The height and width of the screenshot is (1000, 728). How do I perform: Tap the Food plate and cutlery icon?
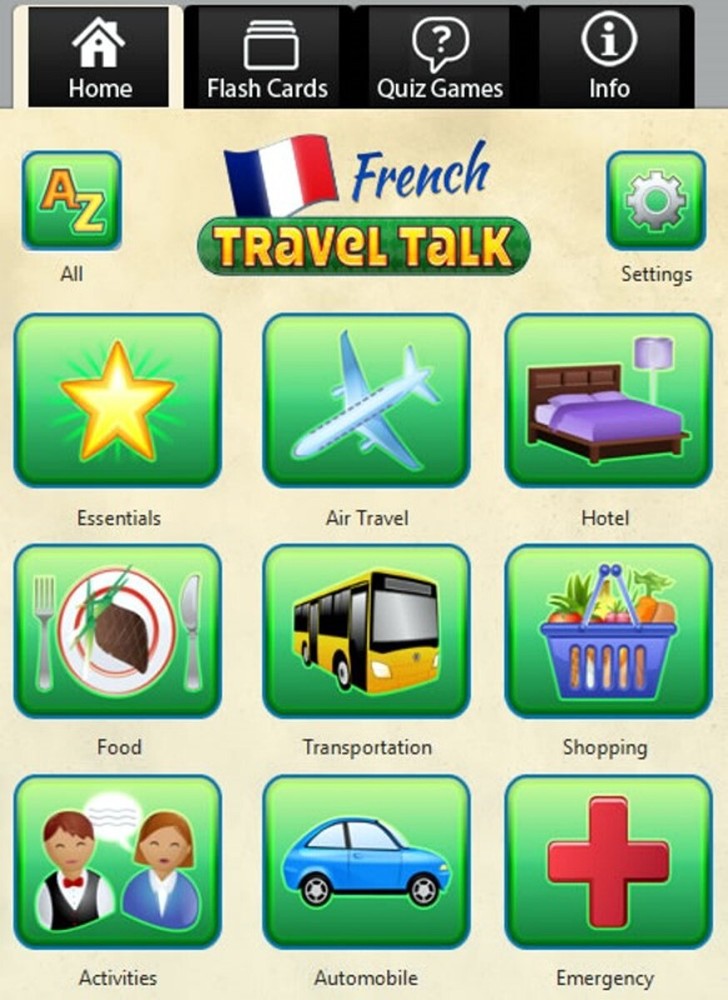(x=118, y=628)
